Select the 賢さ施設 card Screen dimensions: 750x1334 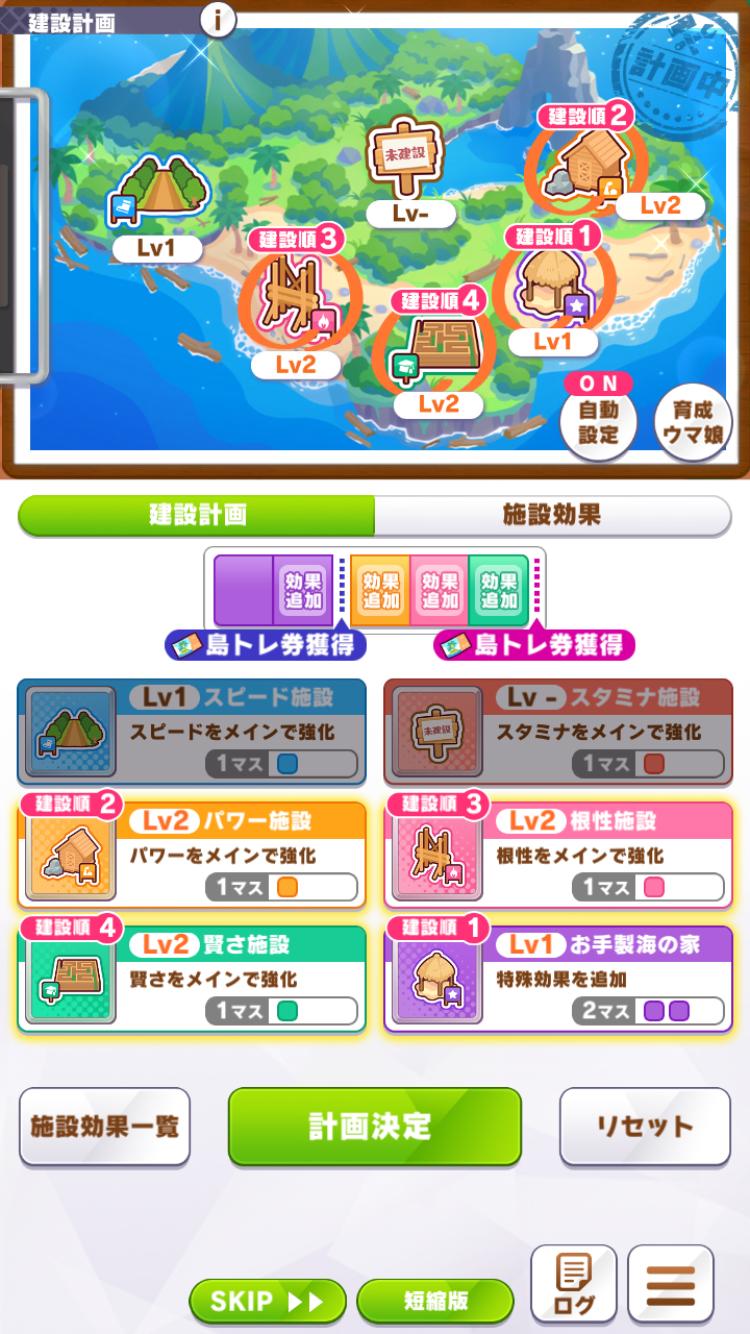point(192,979)
